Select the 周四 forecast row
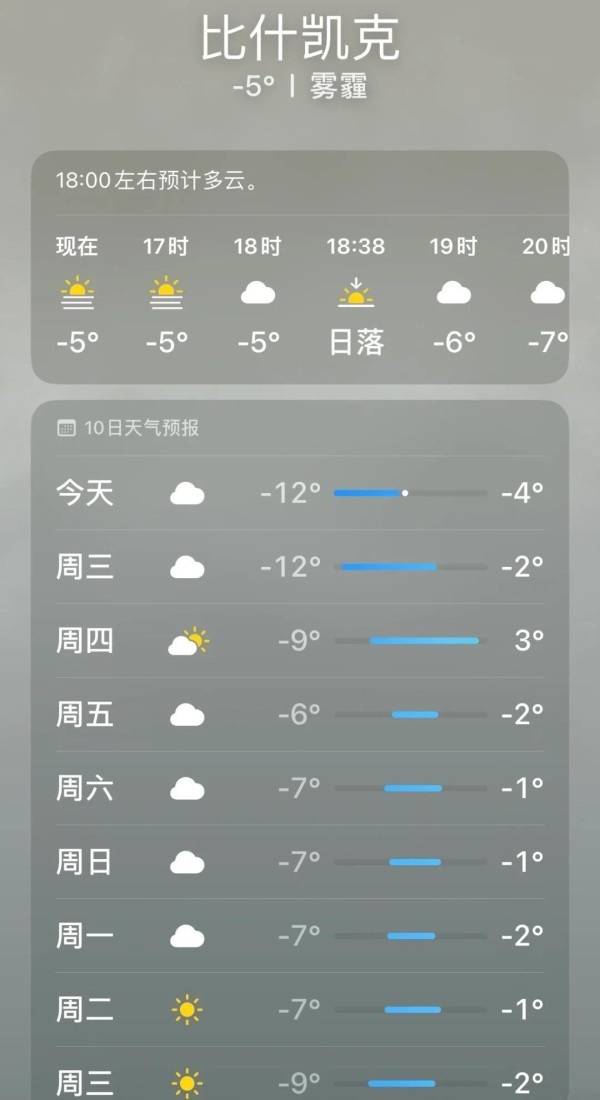Screen dimensions: 600x1100 (300, 640)
